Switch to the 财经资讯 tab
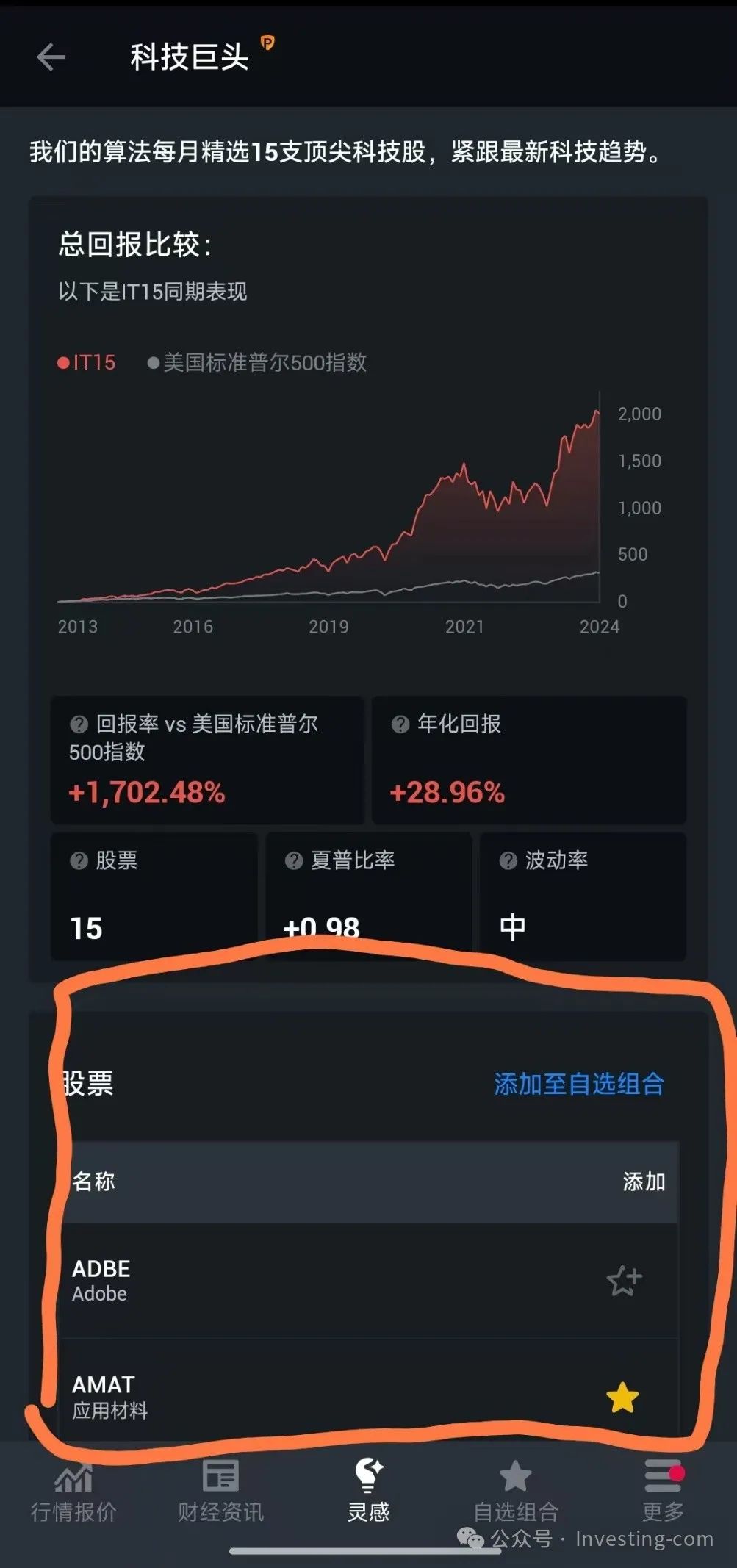This screenshot has height=1568, width=737. [x=220, y=1492]
